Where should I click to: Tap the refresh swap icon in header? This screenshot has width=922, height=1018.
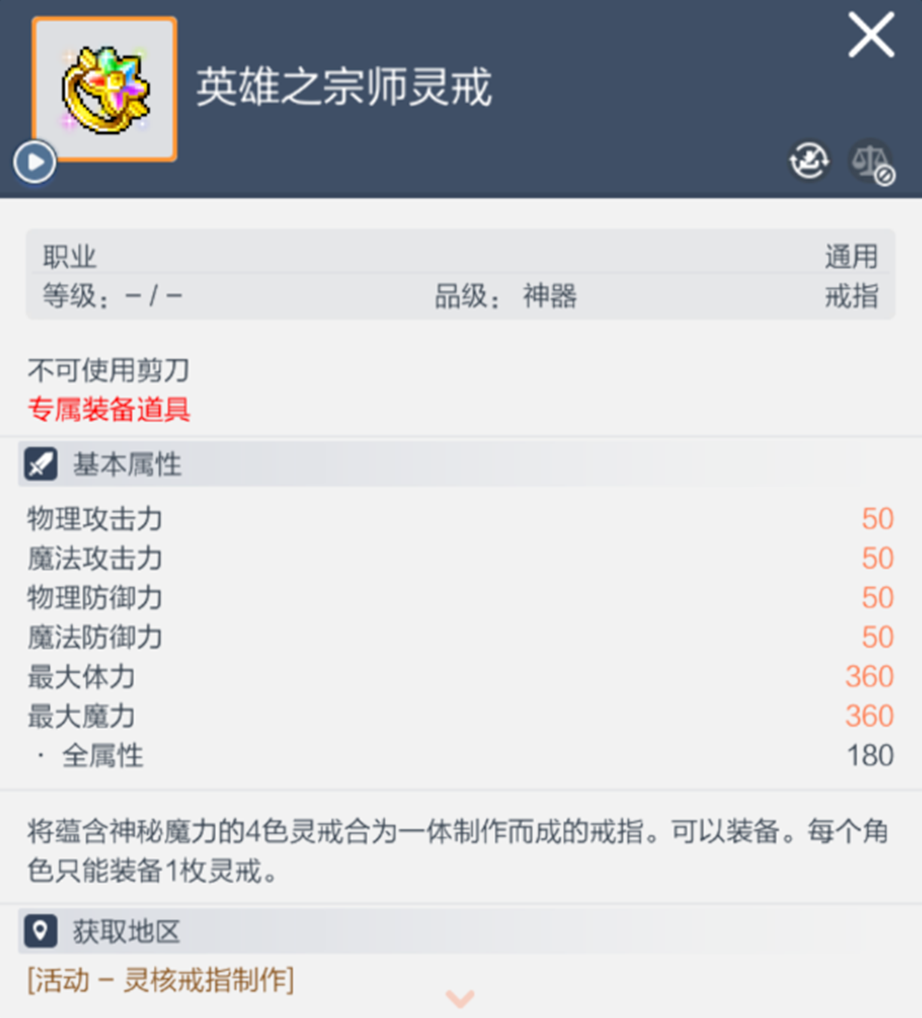click(810, 160)
